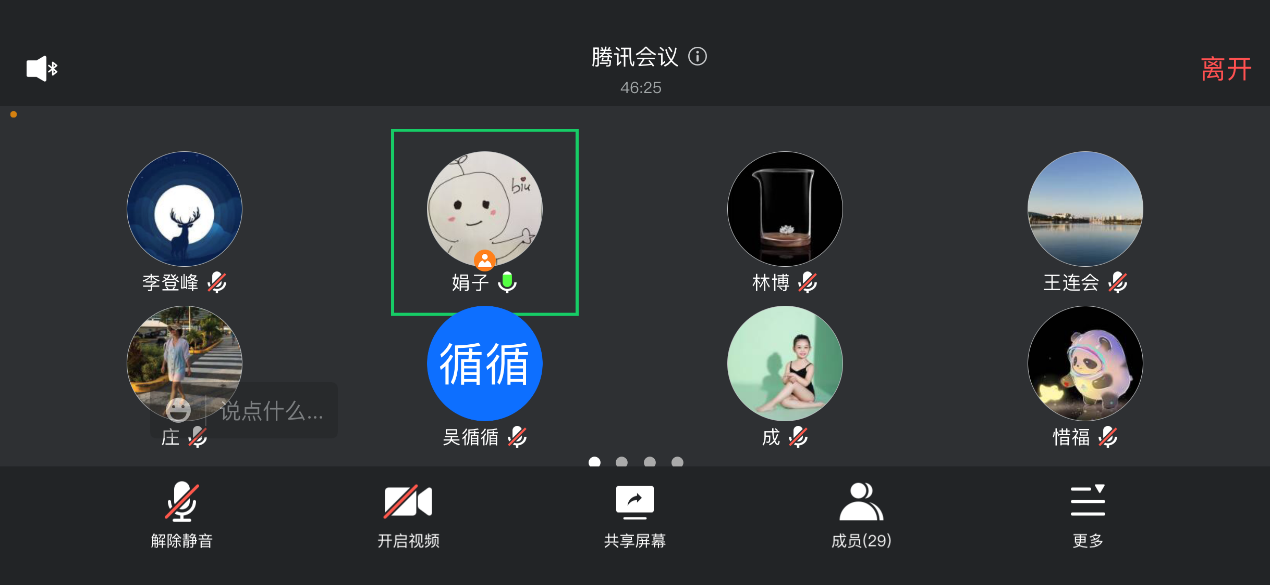
Task: Toggle the Bluetooth speaker audio icon
Action: coord(41,68)
